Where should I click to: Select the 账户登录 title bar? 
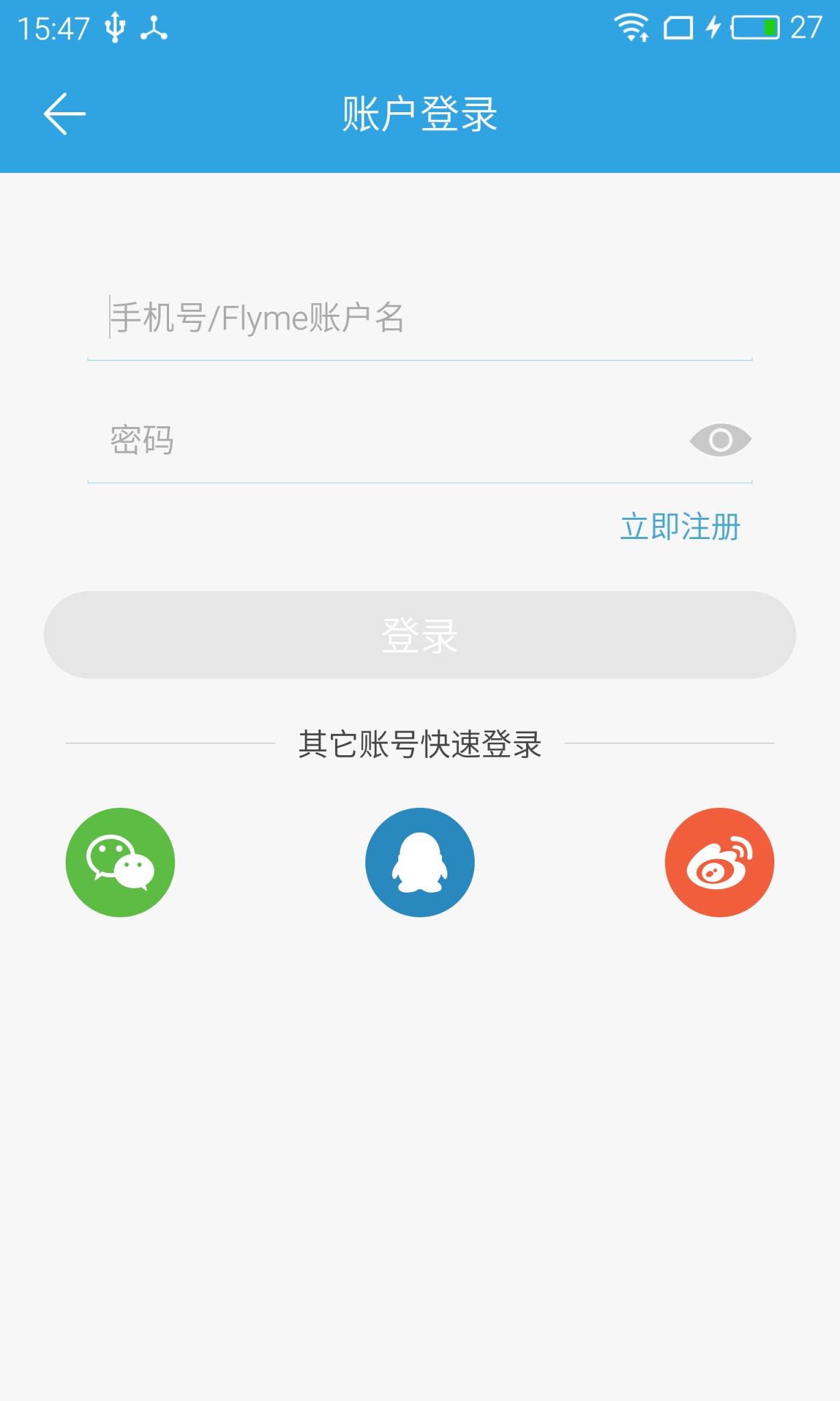click(420, 111)
